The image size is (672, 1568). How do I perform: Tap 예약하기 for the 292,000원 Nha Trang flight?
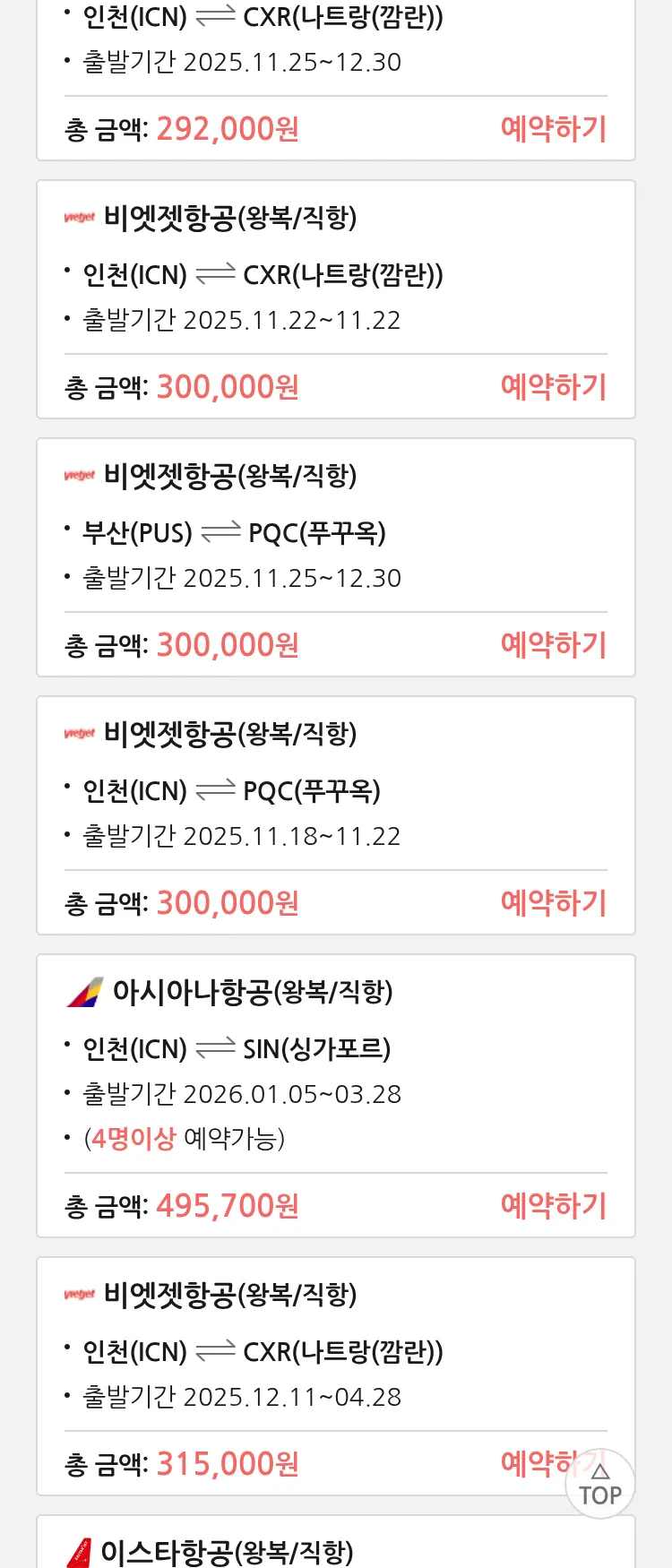[553, 129]
